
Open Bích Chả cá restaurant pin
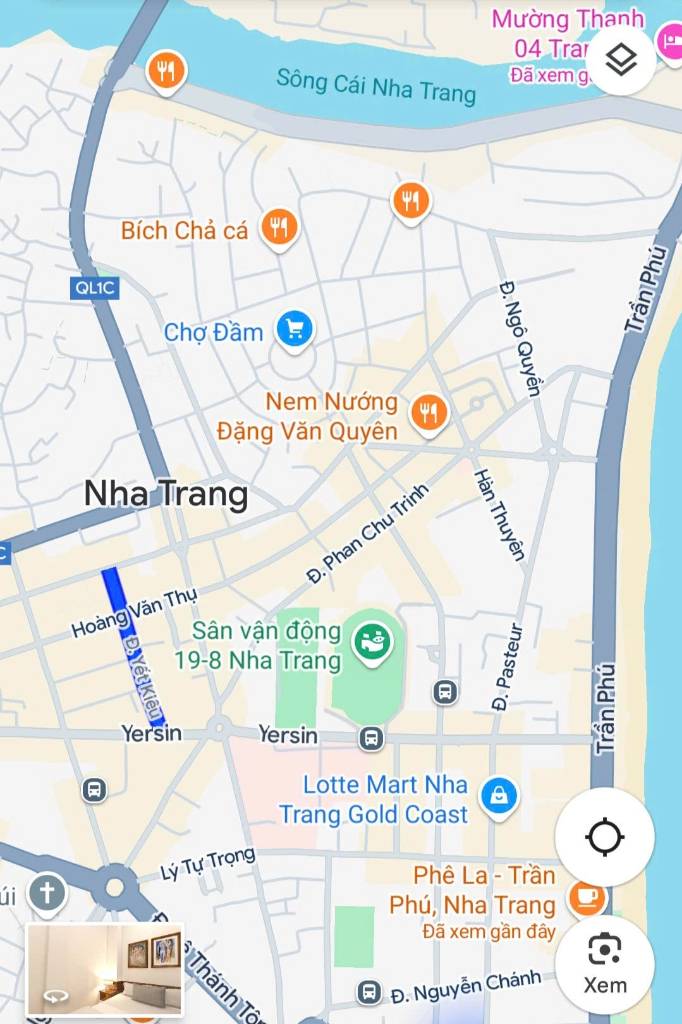[279, 227]
